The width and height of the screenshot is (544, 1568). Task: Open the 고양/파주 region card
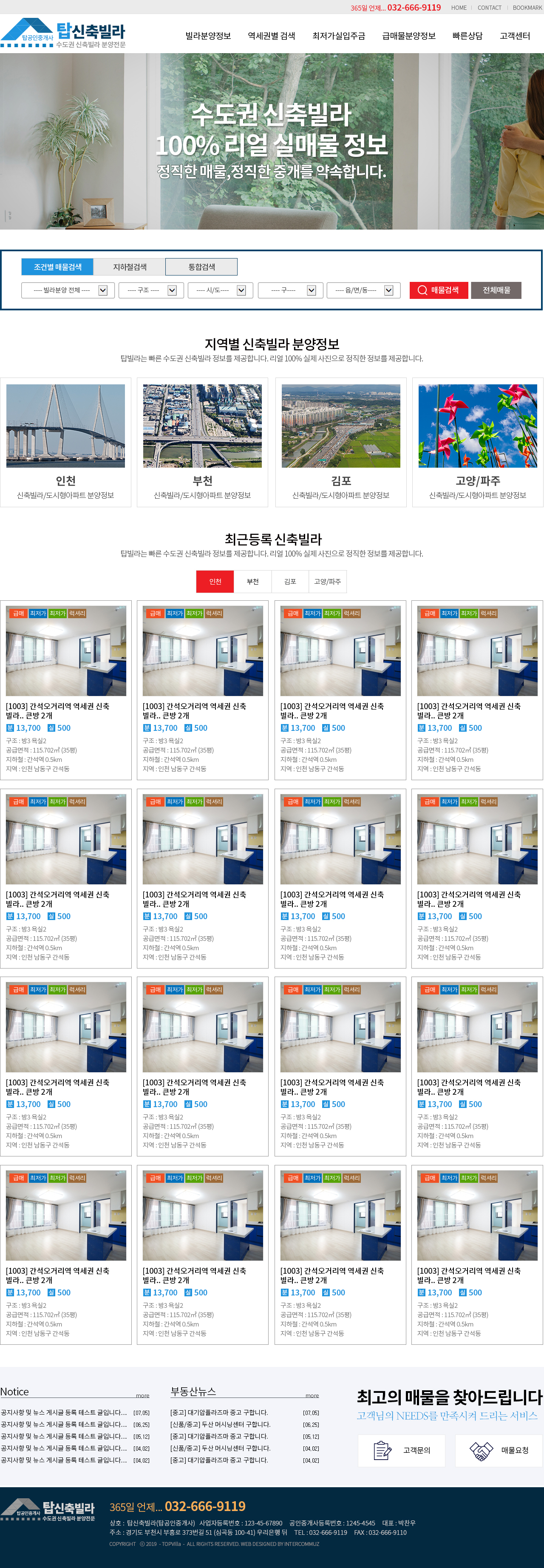click(478, 442)
